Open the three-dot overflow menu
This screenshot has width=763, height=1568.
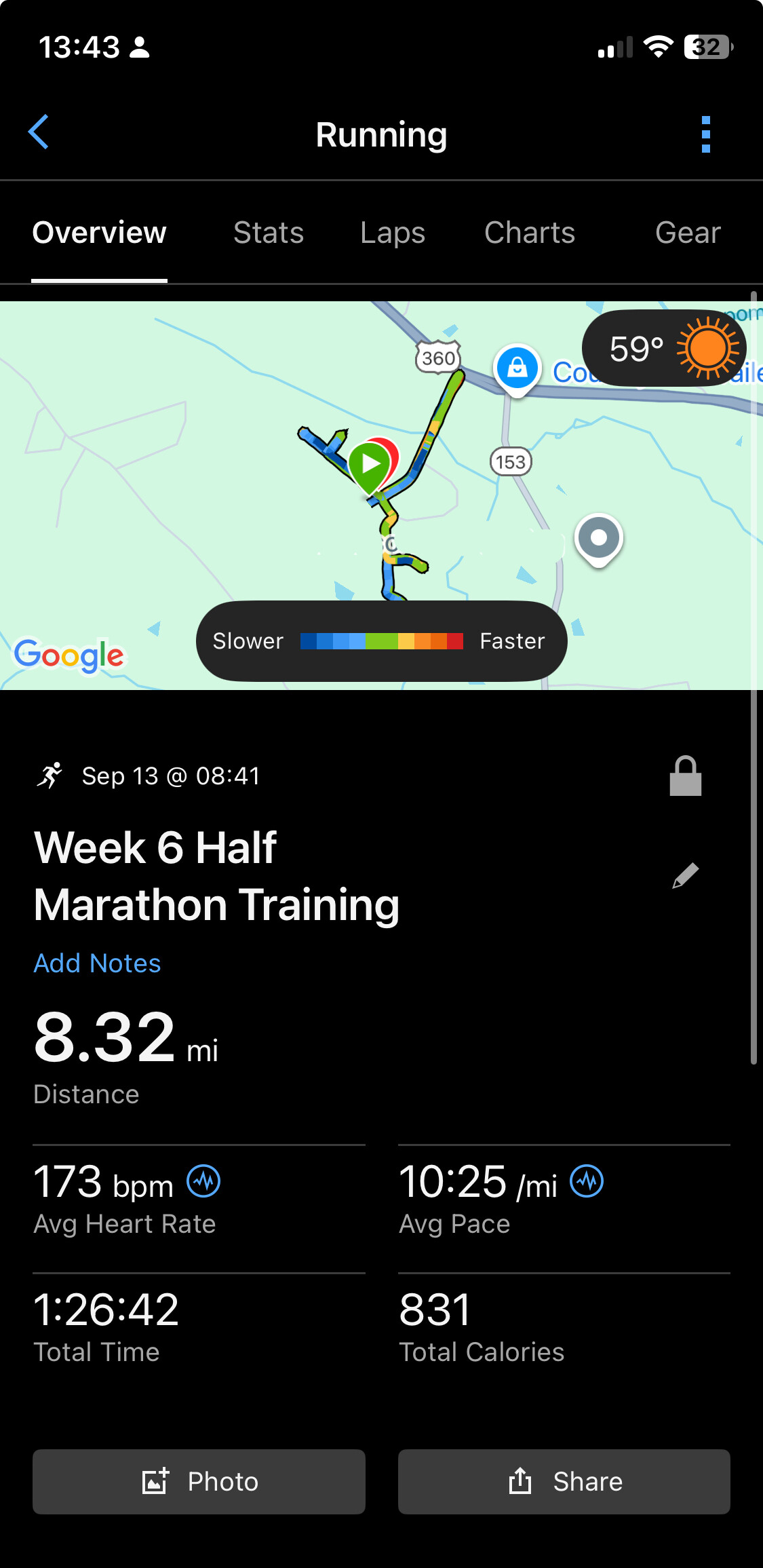705,134
